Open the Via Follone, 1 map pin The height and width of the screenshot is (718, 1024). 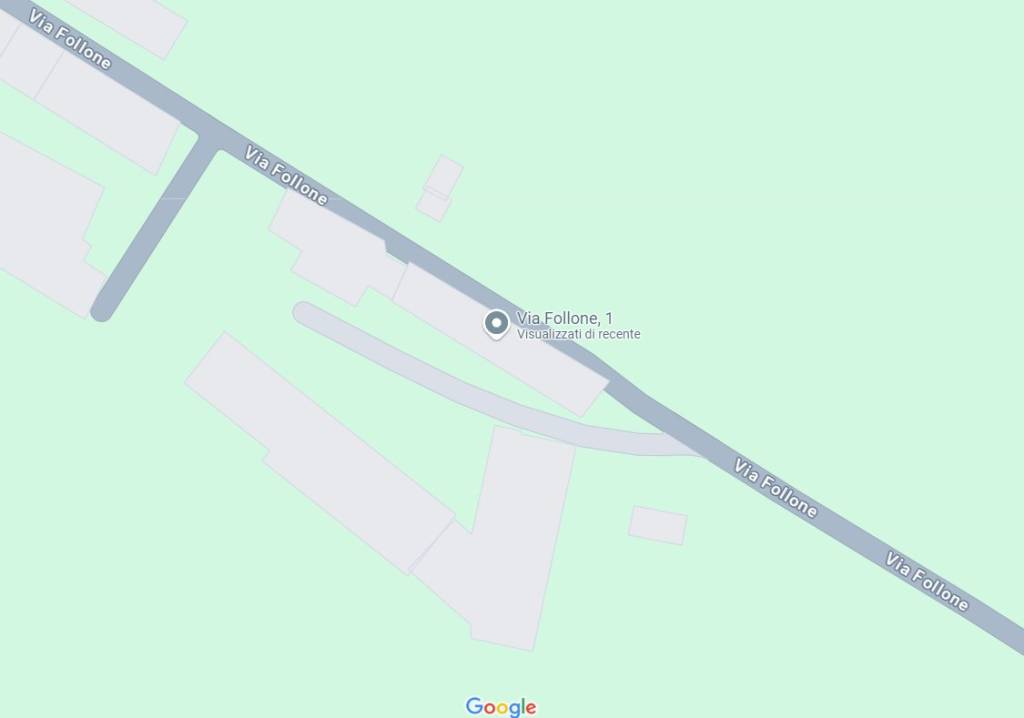(x=496, y=324)
